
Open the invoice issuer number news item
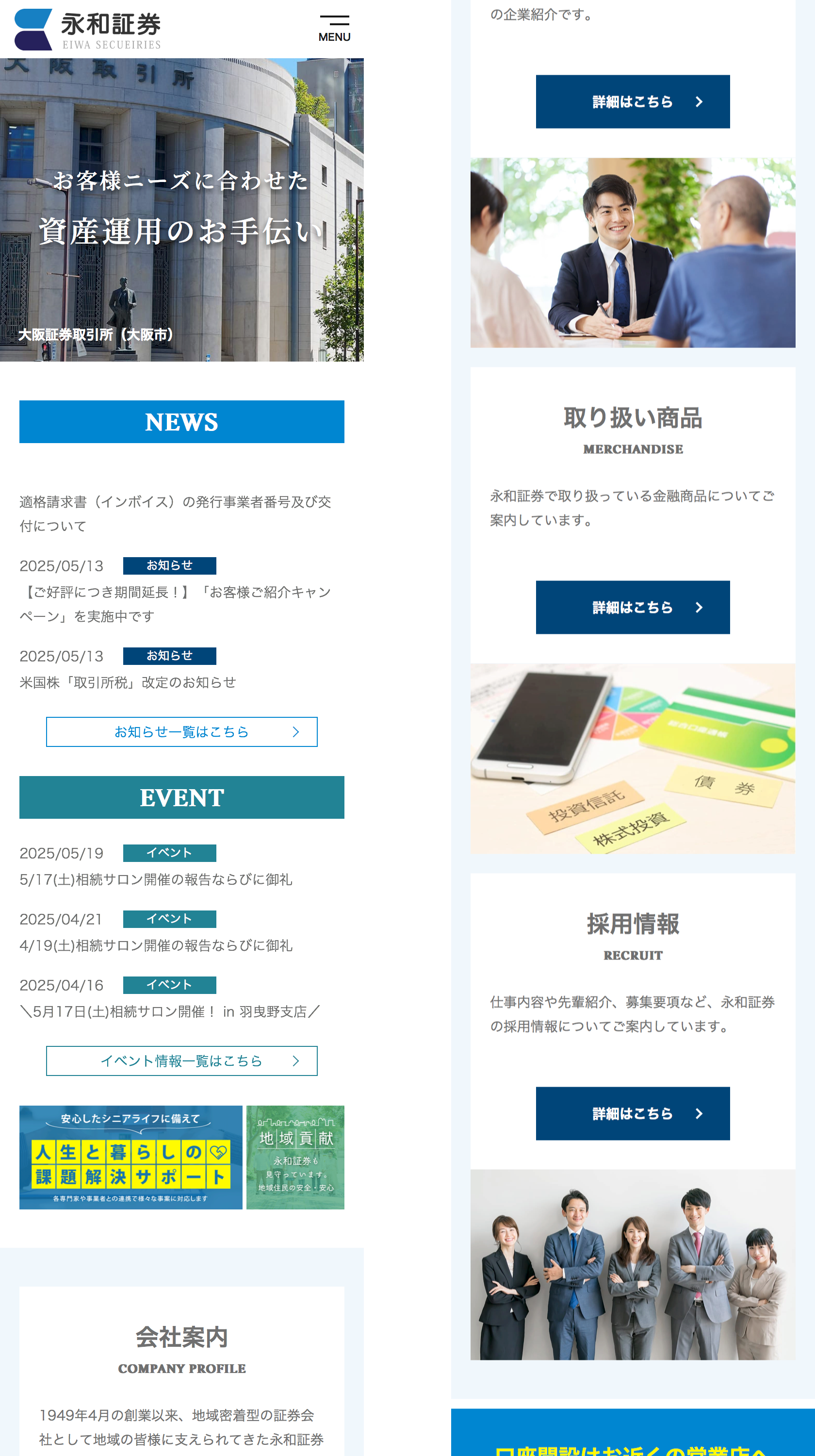pyautogui.click(x=175, y=513)
